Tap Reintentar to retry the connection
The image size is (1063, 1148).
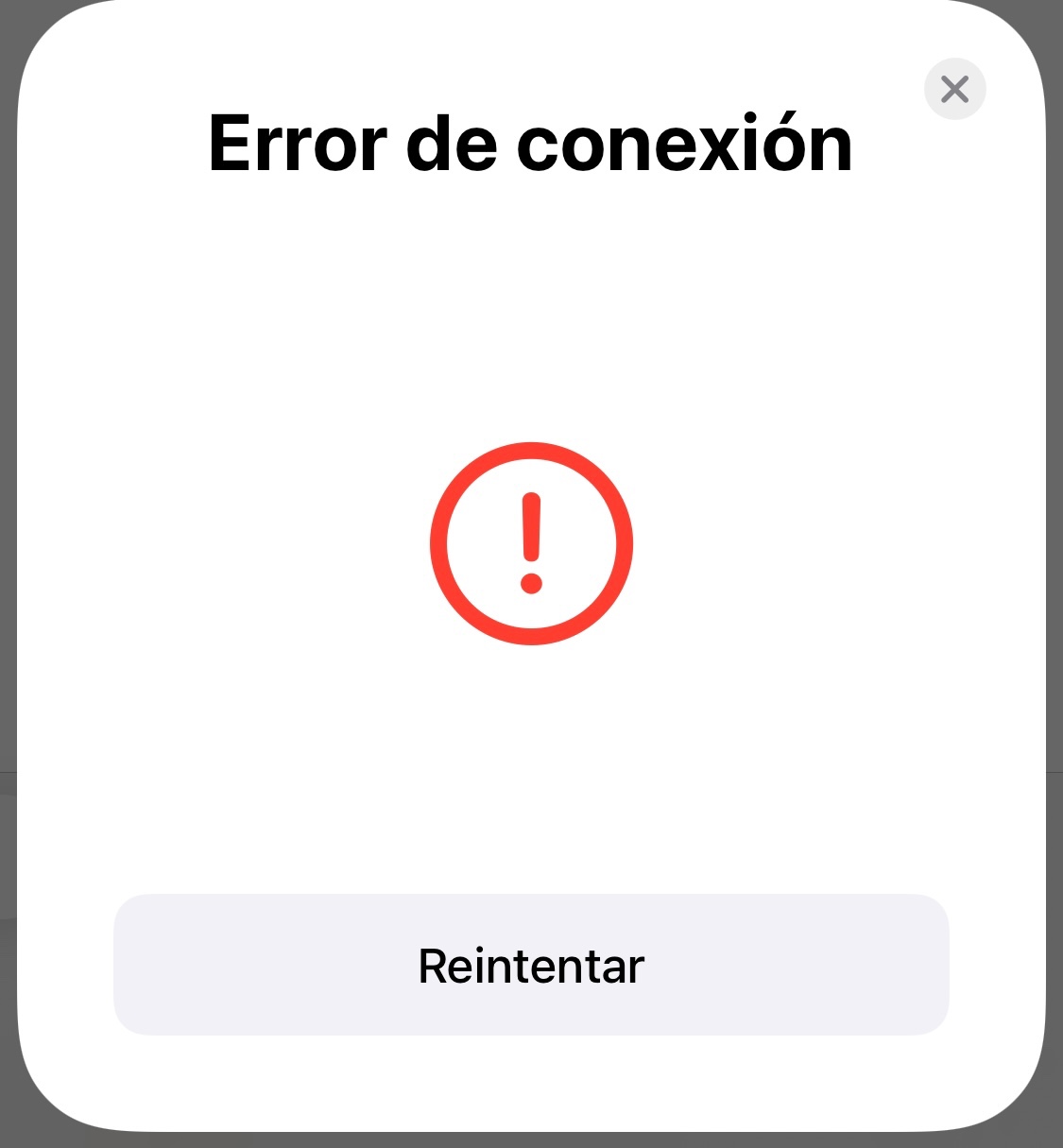[x=531, y=965]
